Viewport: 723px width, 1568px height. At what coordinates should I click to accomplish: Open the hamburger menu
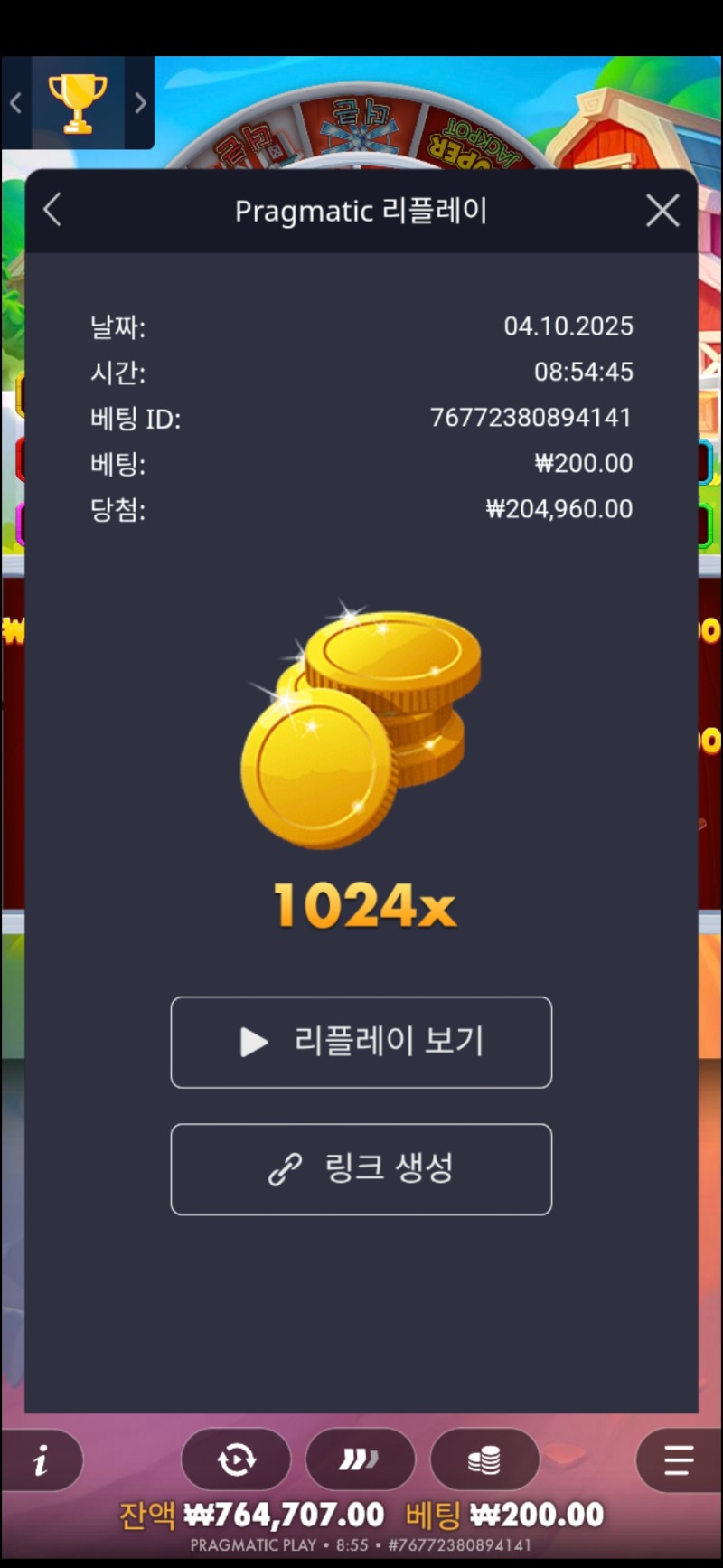(678, 1459)
